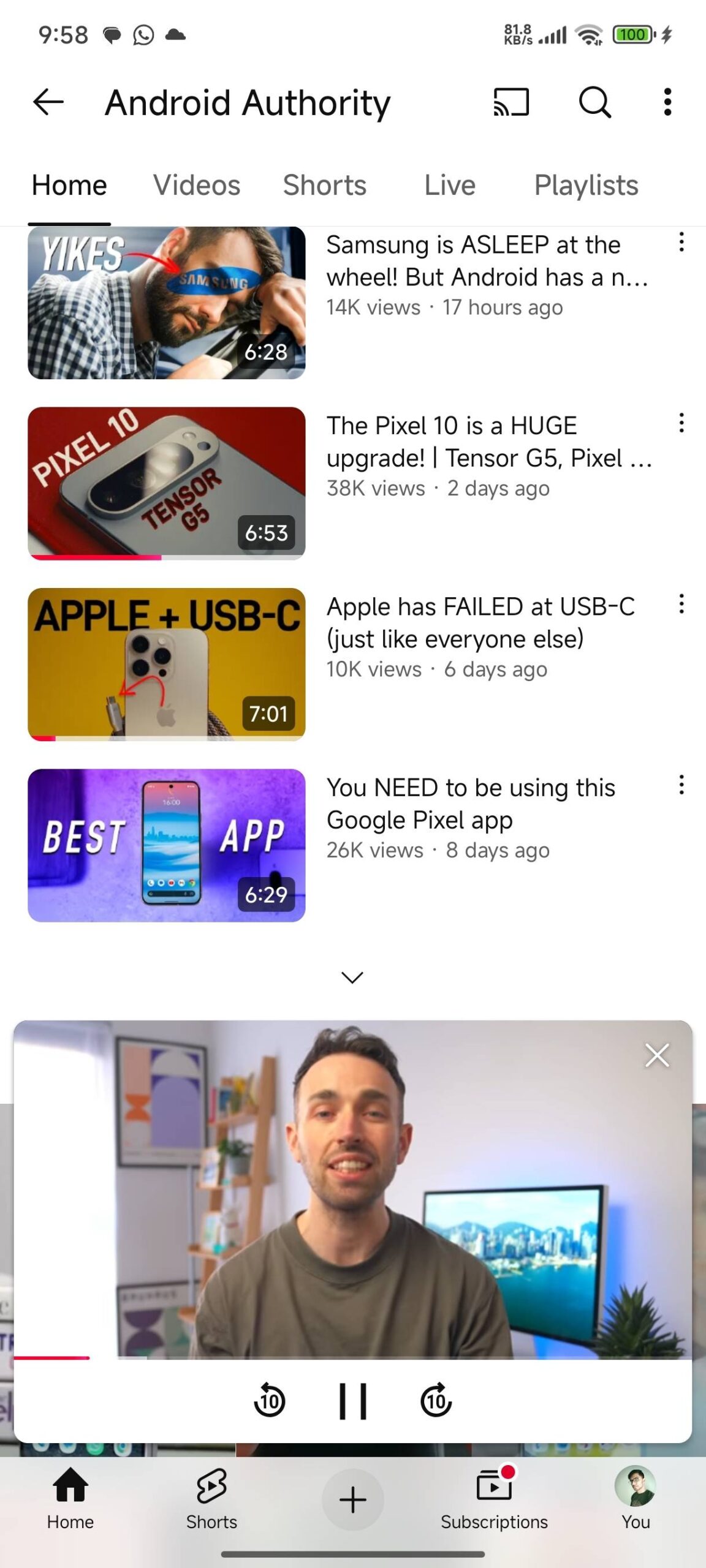Open the You profile tab
706x1568 pixels.
point(636,1499)
